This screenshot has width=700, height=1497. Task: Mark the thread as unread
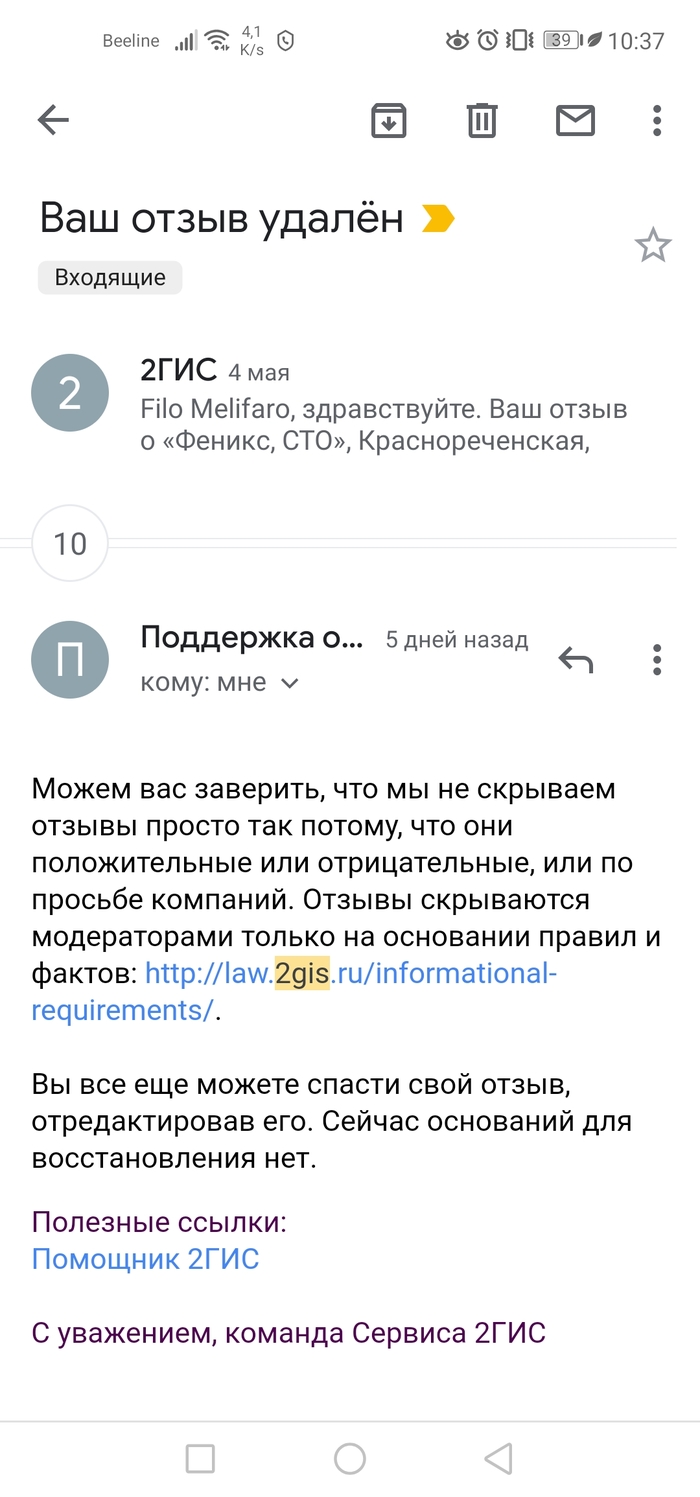[575, 121]
